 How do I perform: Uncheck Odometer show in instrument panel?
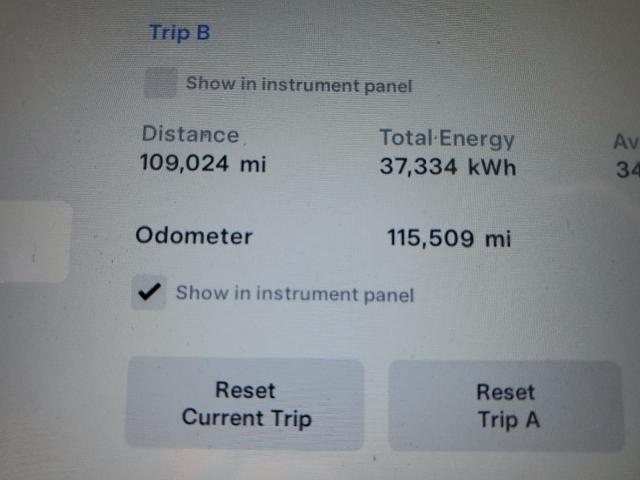point(150,293)
